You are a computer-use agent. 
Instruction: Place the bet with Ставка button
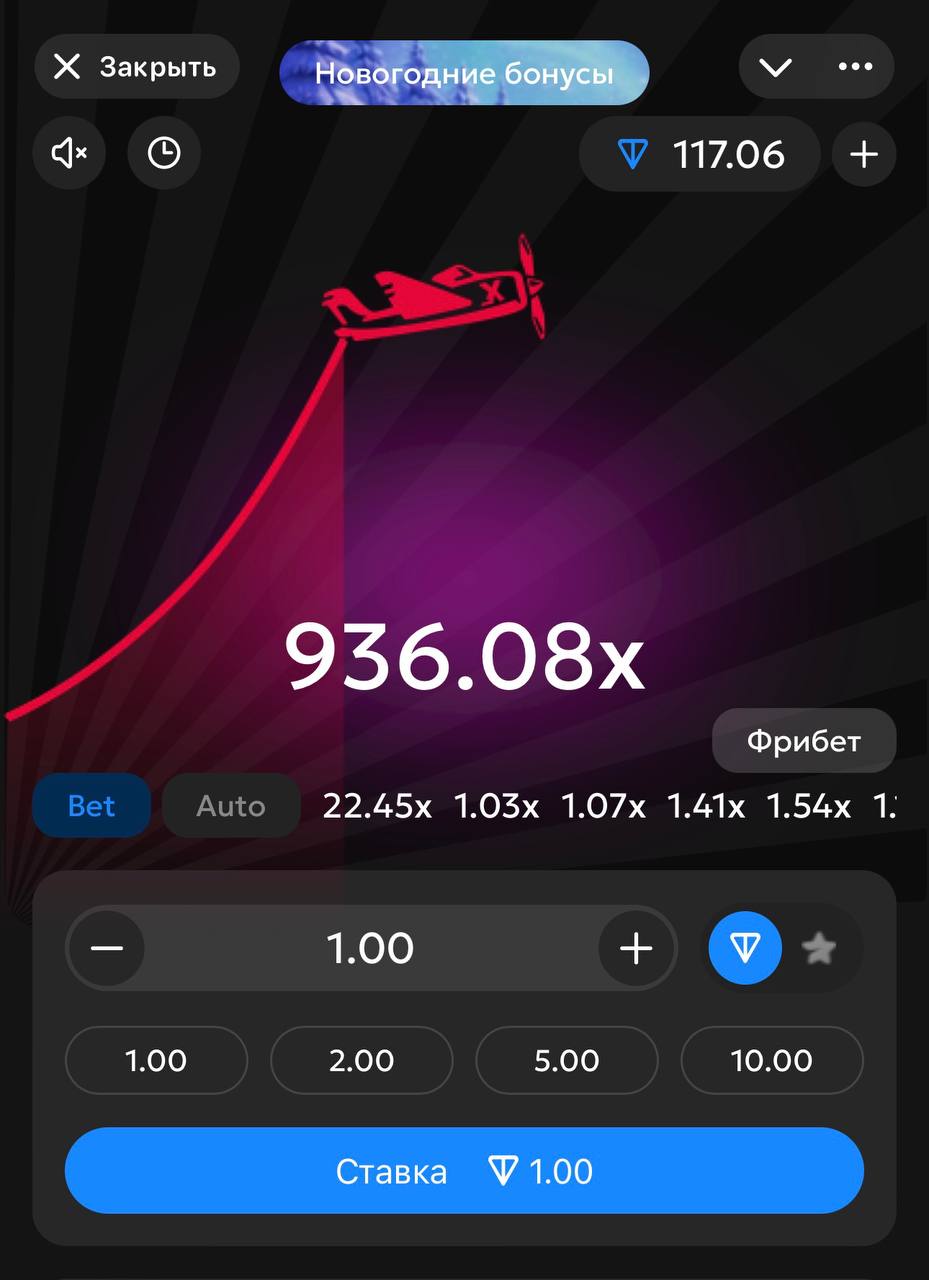click(x=464, y=1171)
